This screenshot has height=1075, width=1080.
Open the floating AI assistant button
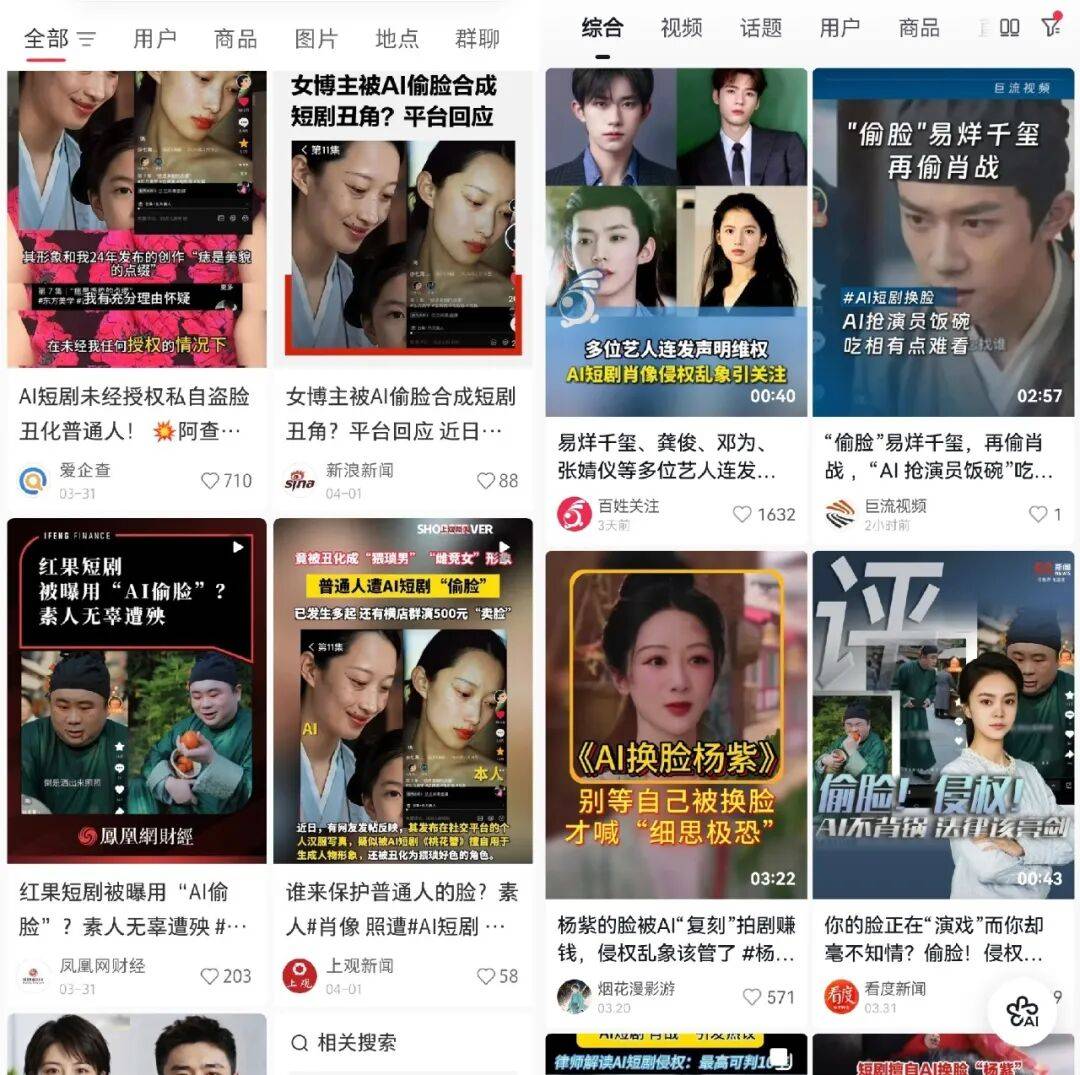(1022, 1011)
